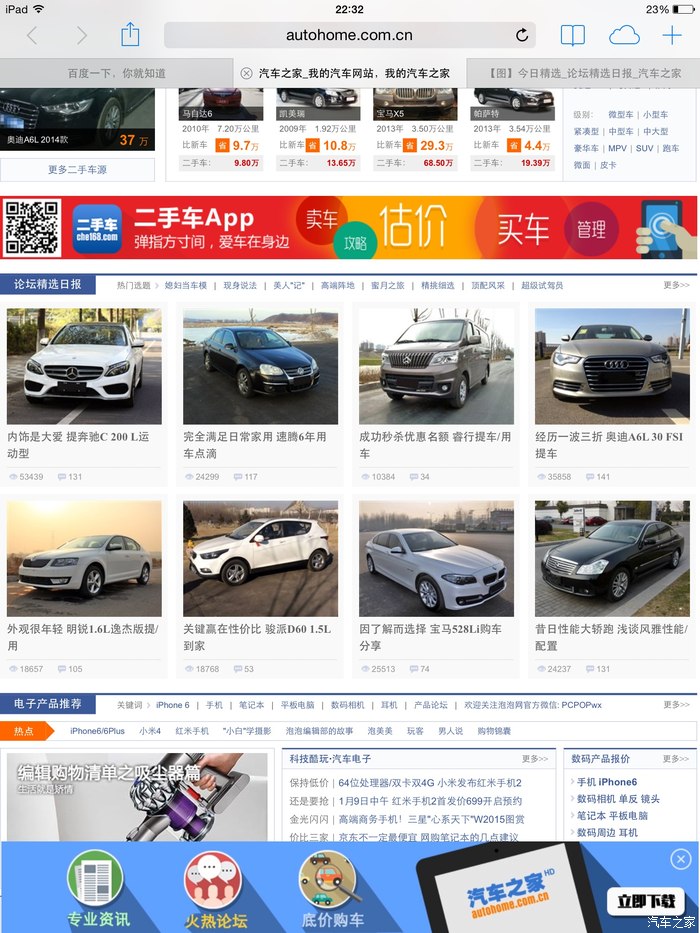
Task: Open the share sheet
Action: pyautogui.click(x=130, y=35)
